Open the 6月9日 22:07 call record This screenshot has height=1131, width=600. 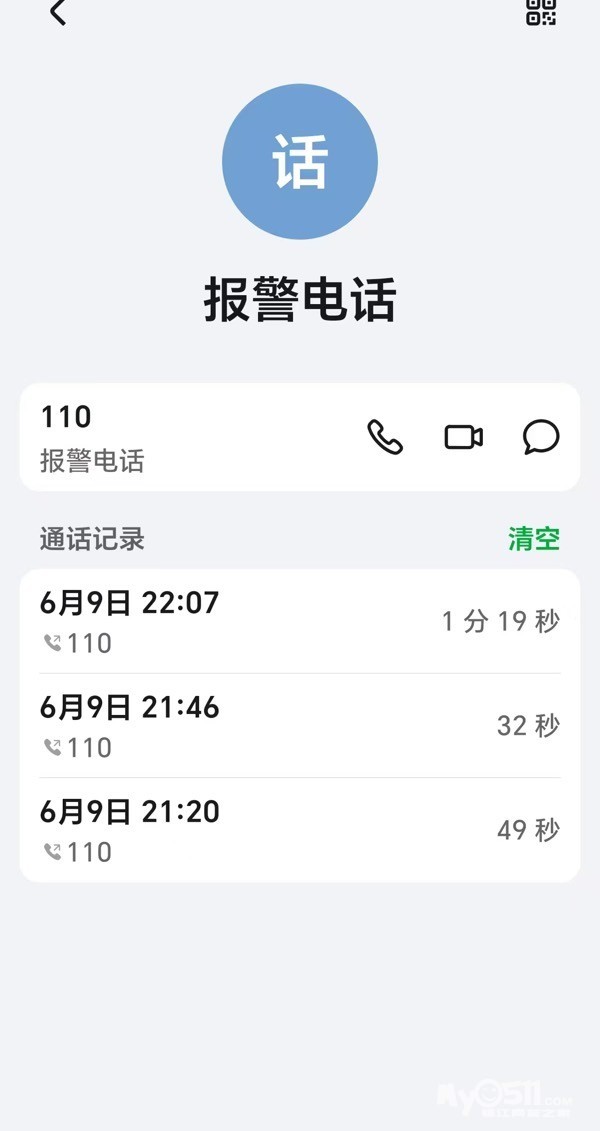[x=300, y=622]
